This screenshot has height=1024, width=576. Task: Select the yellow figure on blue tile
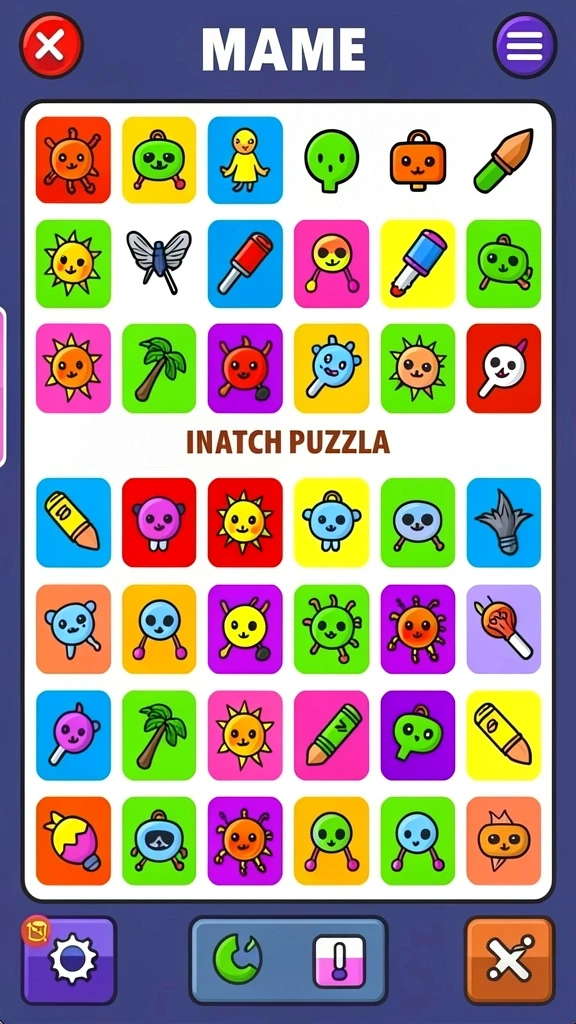245,160
